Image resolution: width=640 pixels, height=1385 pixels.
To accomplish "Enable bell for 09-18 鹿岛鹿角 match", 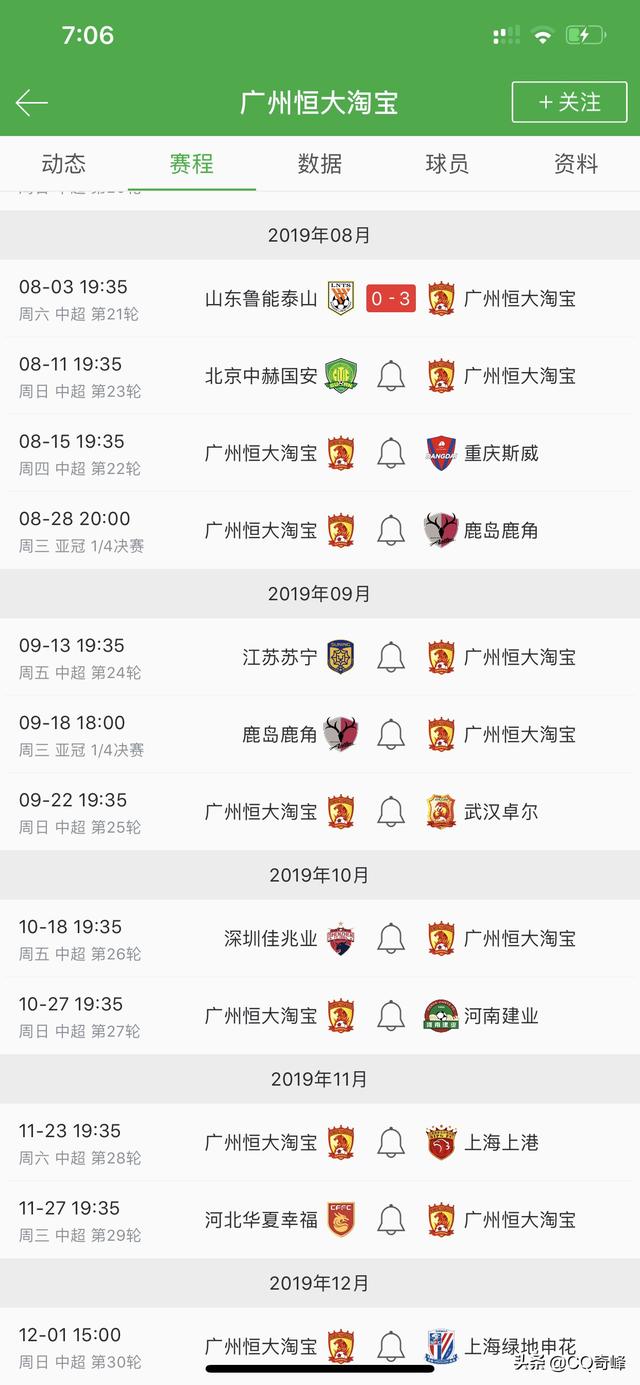I will click(x=391, y=734).
